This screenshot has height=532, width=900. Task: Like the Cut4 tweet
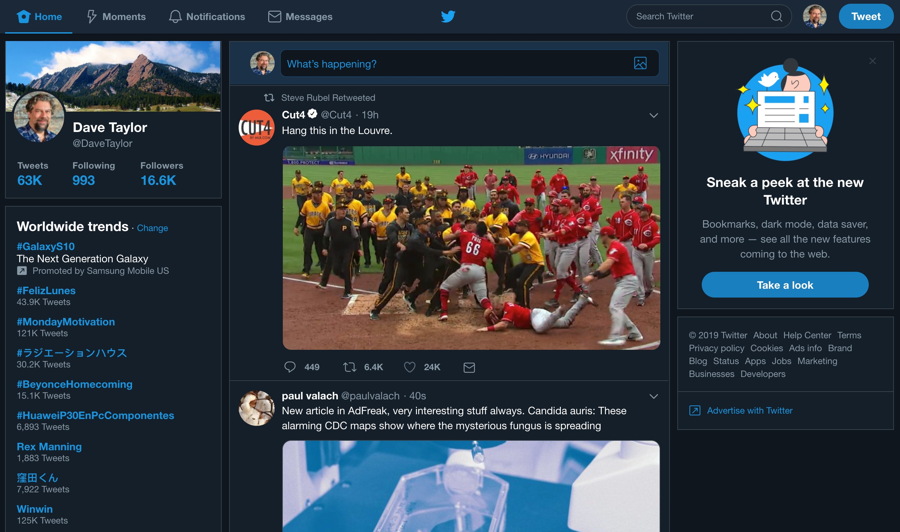410,367
